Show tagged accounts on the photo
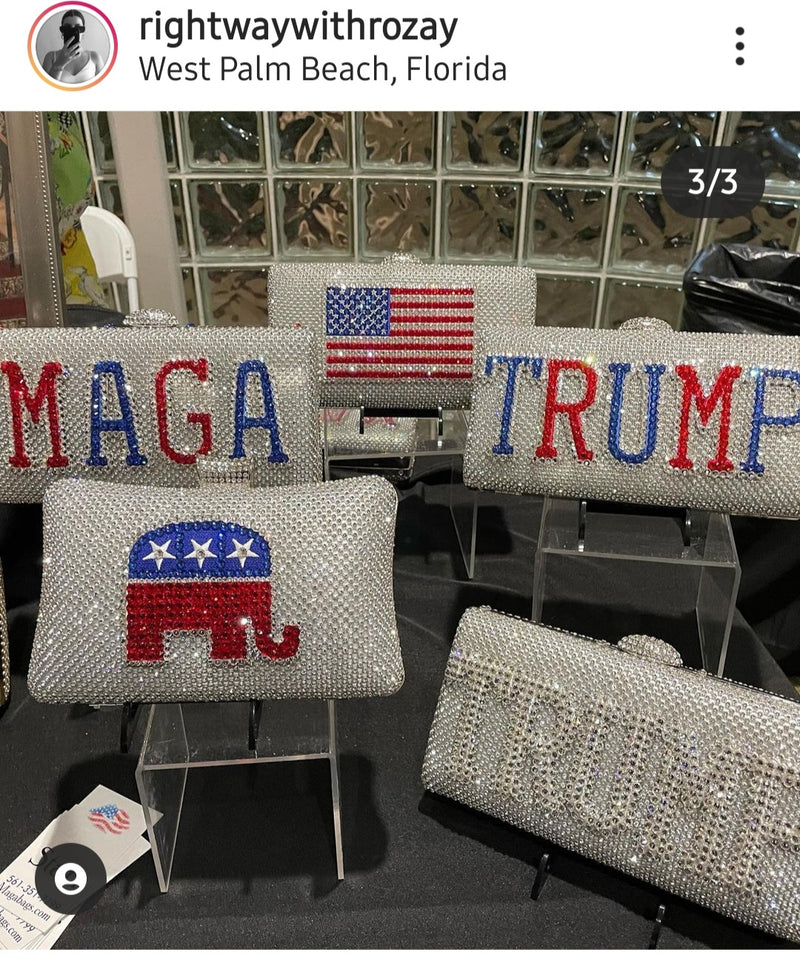 pyautogui.click(x=71, y=878)
